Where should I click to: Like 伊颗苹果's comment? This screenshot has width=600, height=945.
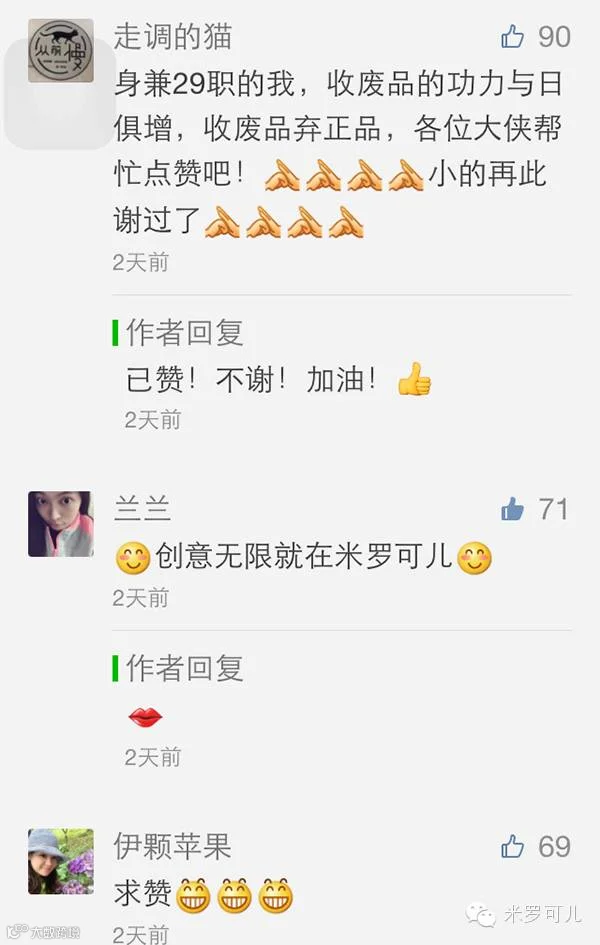[x=512, y=846]
